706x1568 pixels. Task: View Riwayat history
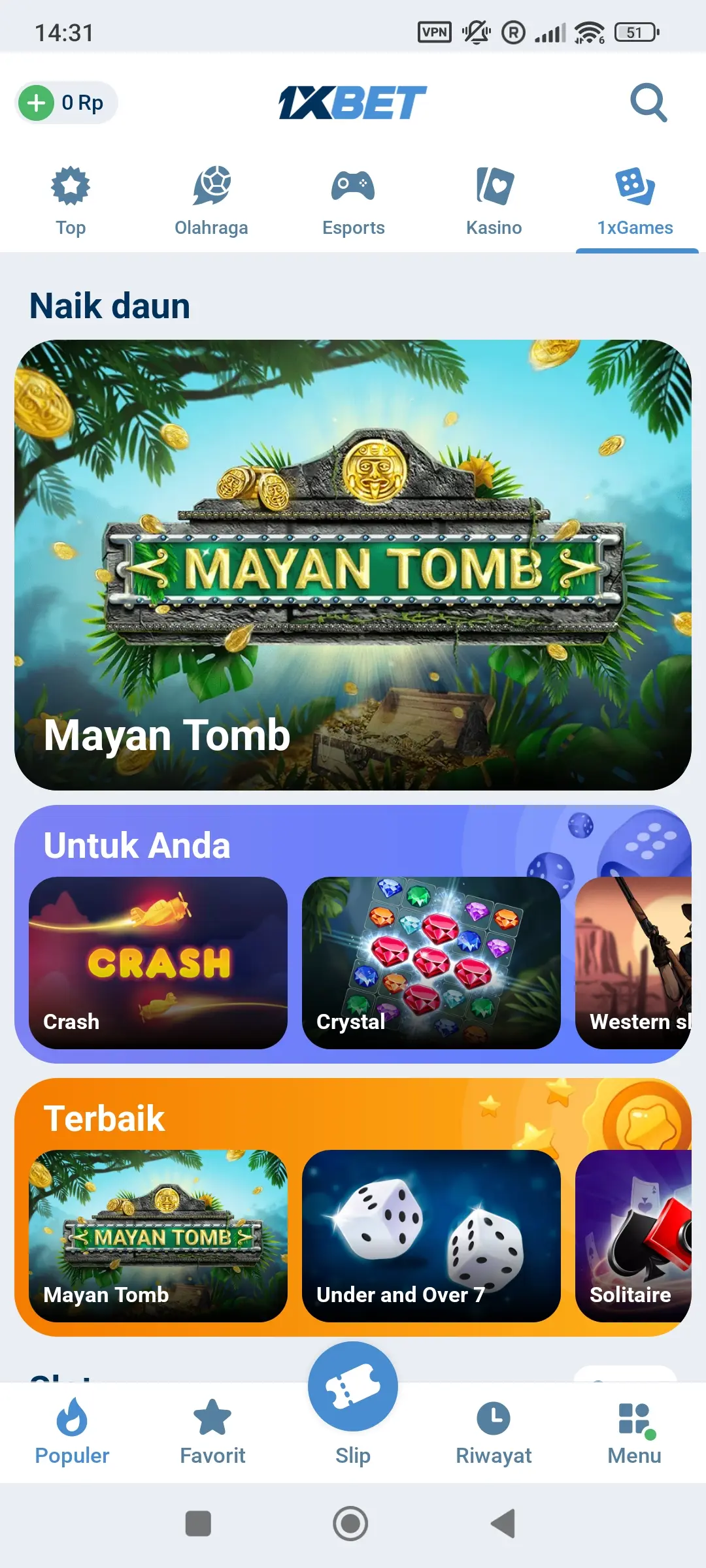494,1432
